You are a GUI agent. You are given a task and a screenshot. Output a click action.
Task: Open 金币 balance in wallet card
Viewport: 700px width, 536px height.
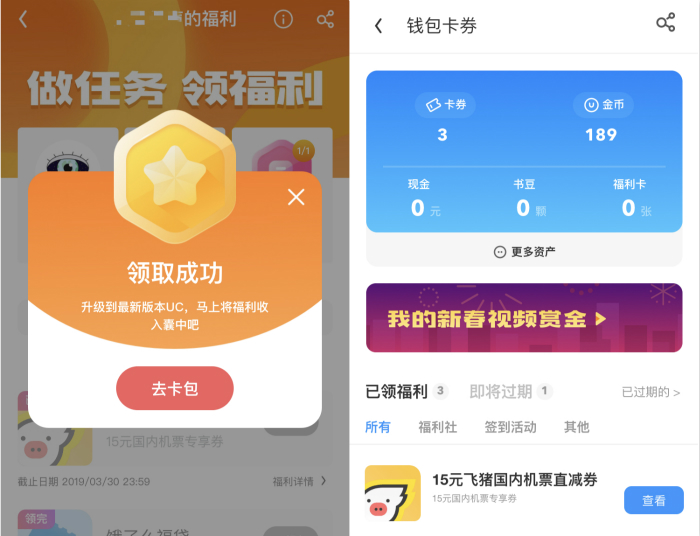click(601, 119)
